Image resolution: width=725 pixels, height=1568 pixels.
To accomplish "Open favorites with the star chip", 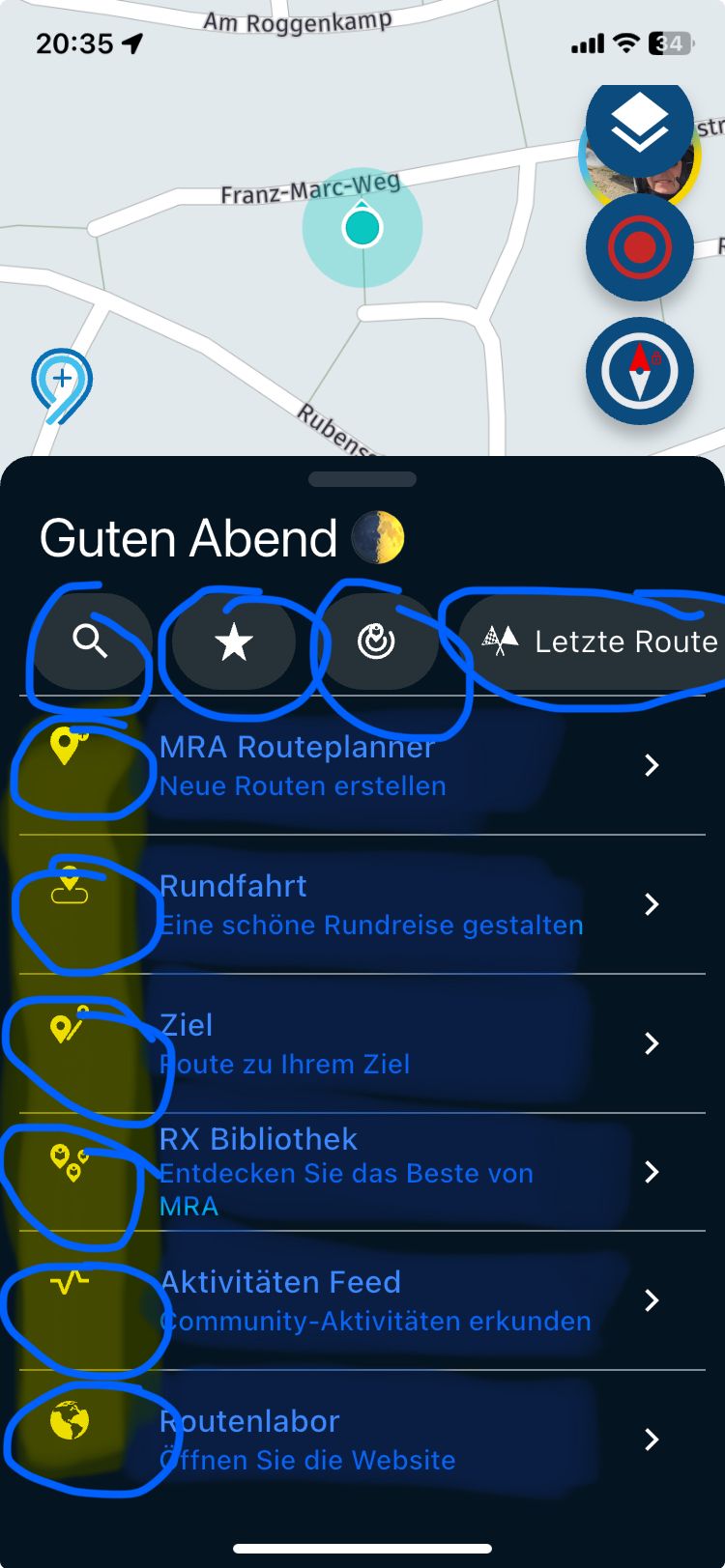I will click(234, 641).
